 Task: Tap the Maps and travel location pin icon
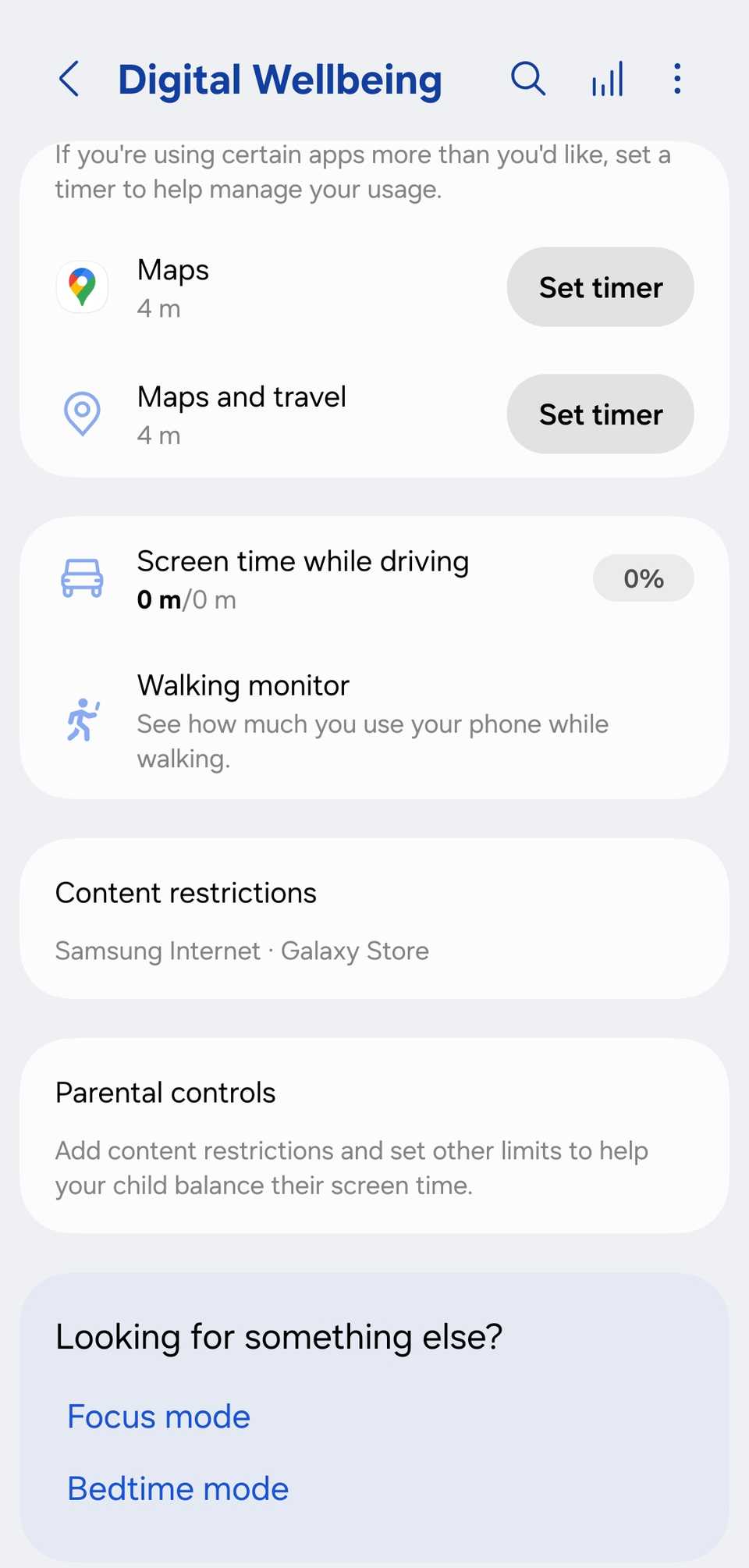click(82, 414)
